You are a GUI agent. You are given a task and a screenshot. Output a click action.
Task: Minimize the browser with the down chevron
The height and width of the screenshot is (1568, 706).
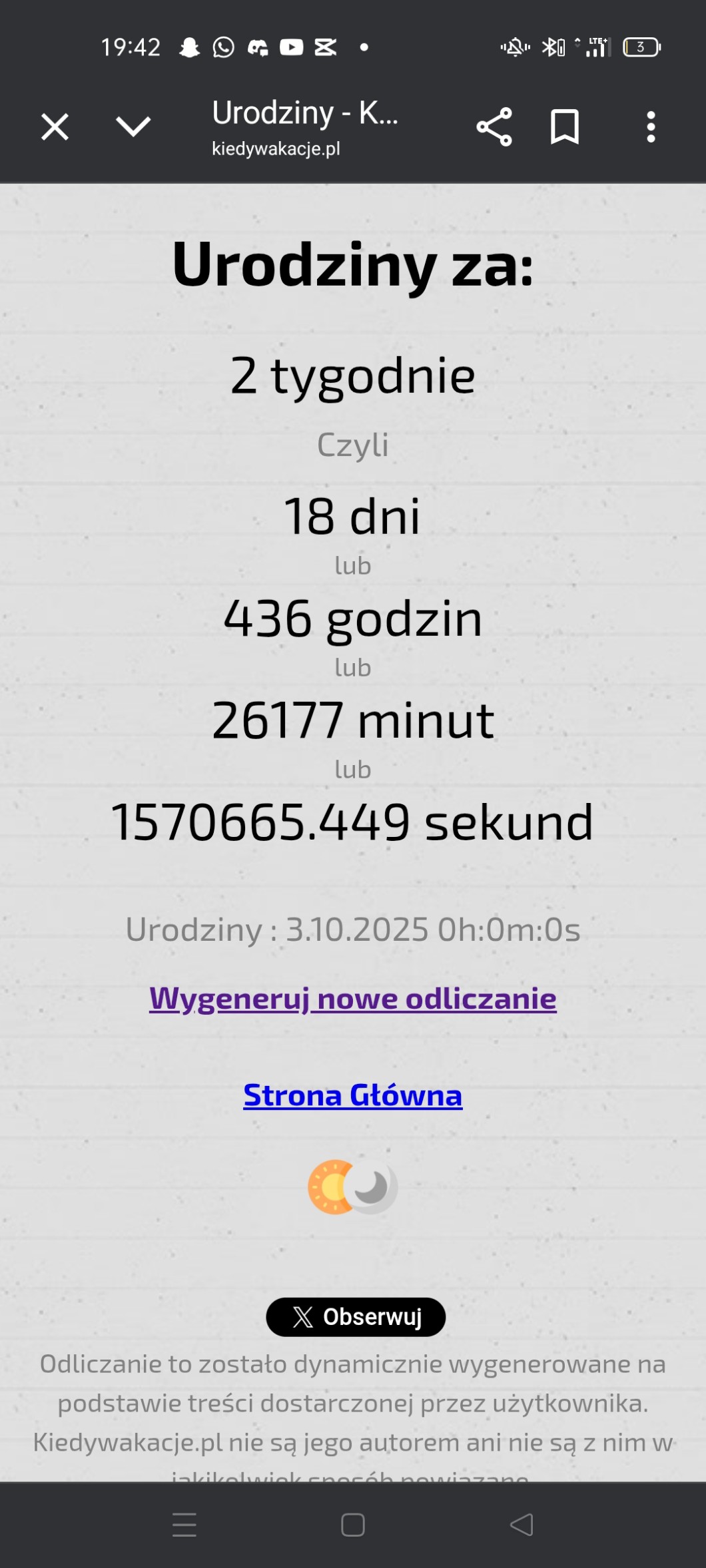coord(133,127)
